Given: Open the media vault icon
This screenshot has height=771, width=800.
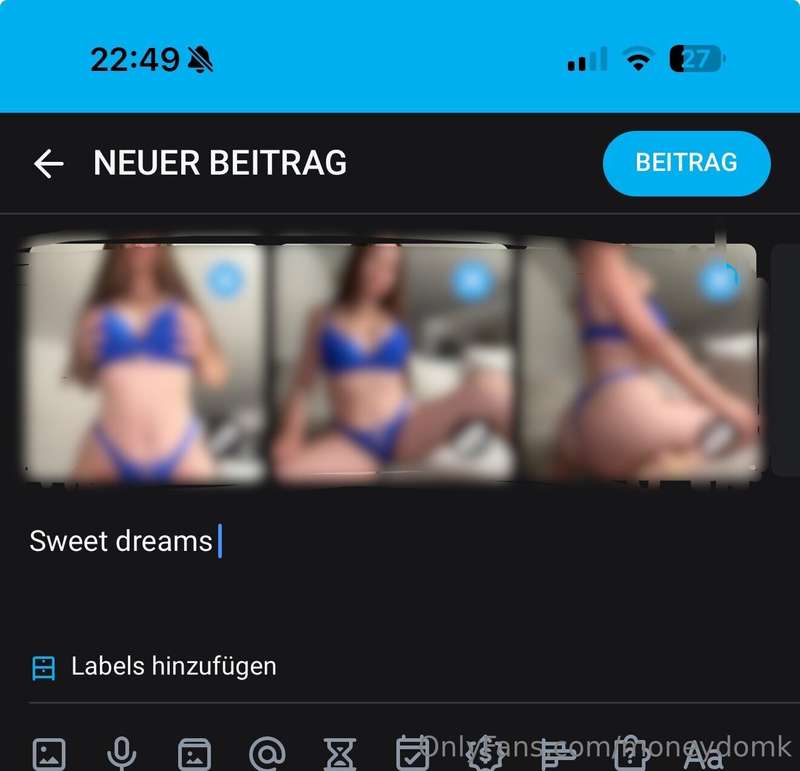Looking at the screenshot, I should pos(194,753).
